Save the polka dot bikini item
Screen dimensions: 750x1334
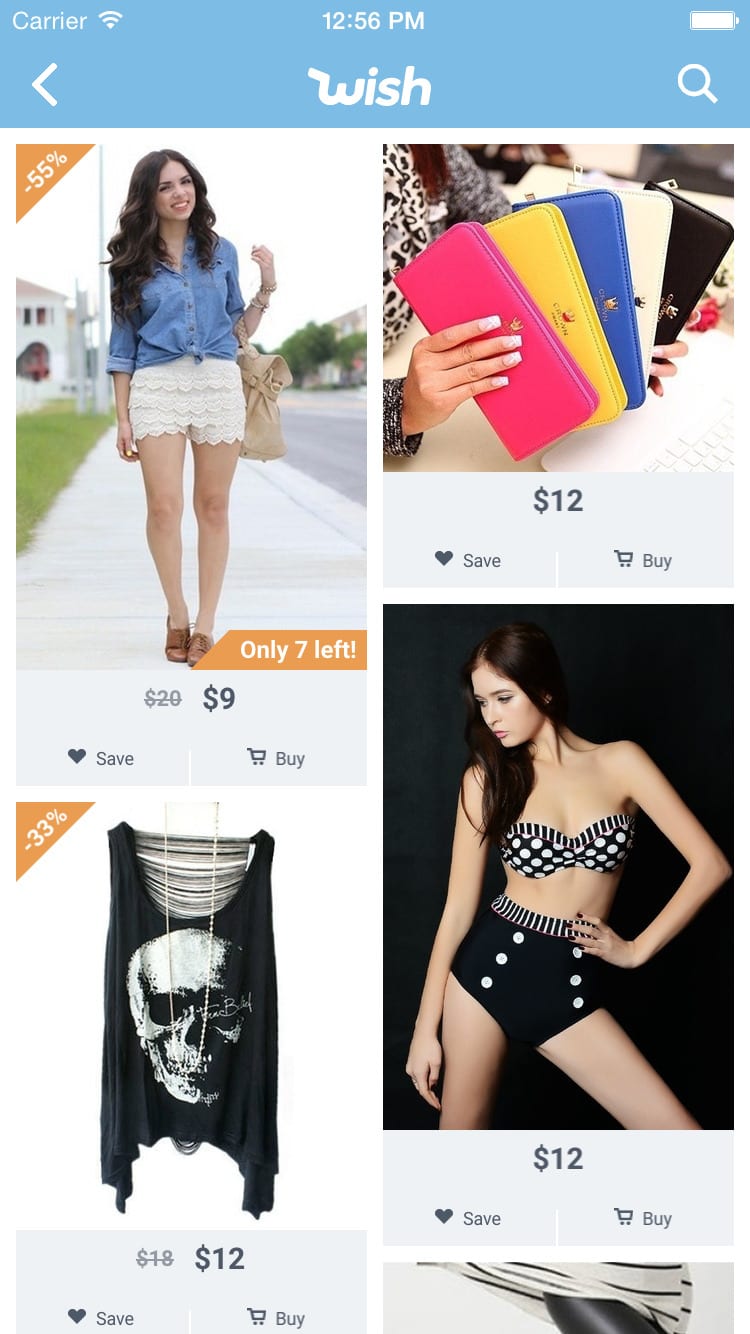tap(469, 1218)
